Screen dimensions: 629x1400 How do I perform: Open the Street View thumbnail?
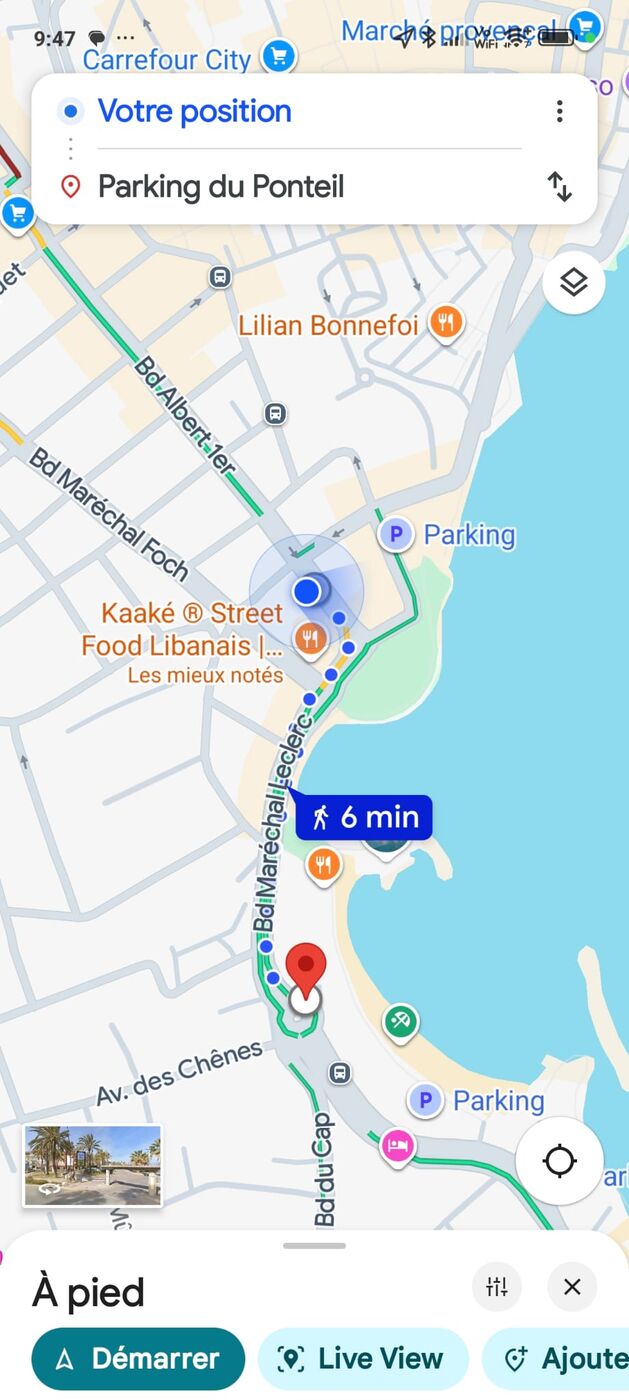[93, 1165]
